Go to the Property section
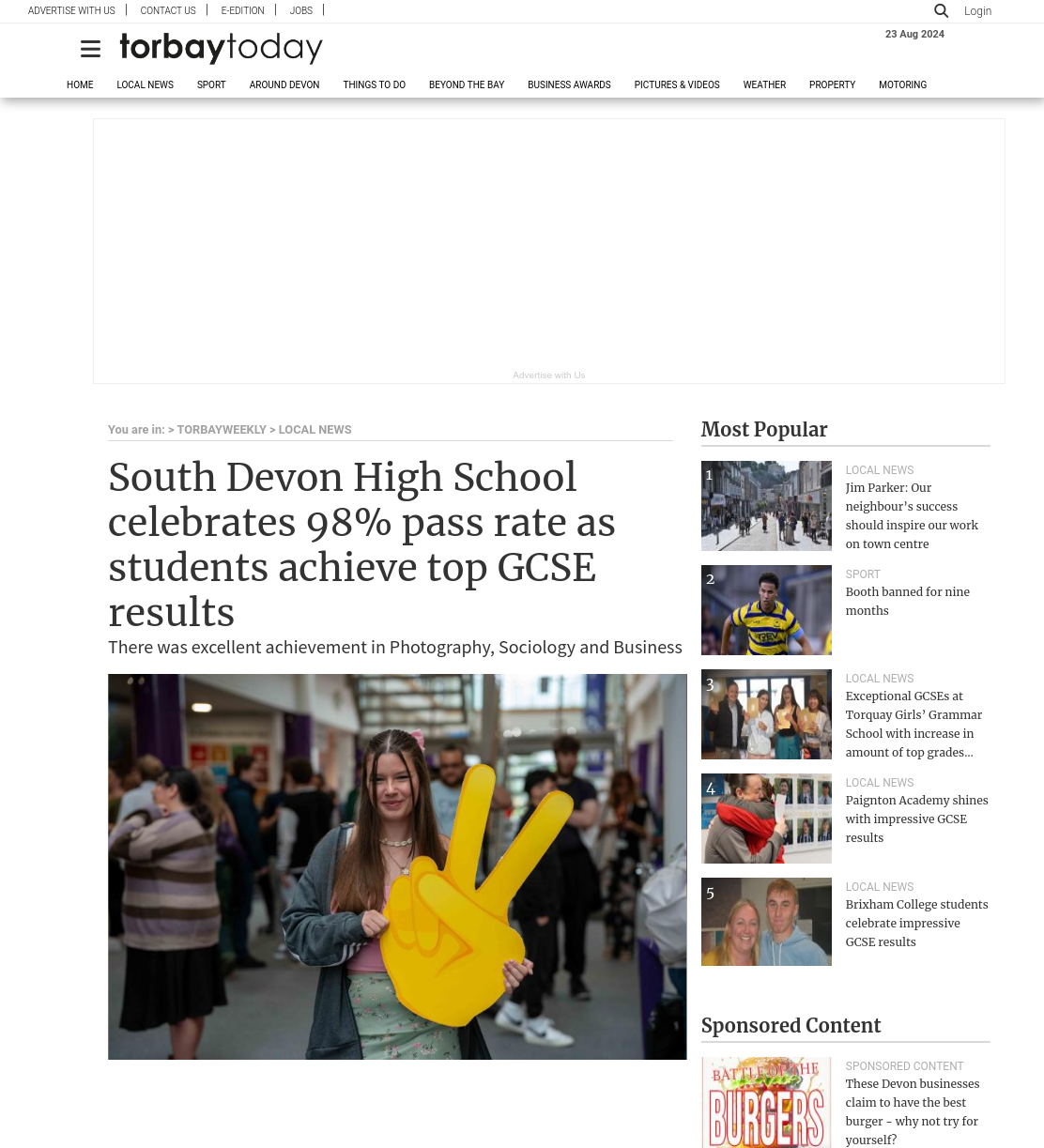Viewport: 1044px width, 1148px height. 832,84
